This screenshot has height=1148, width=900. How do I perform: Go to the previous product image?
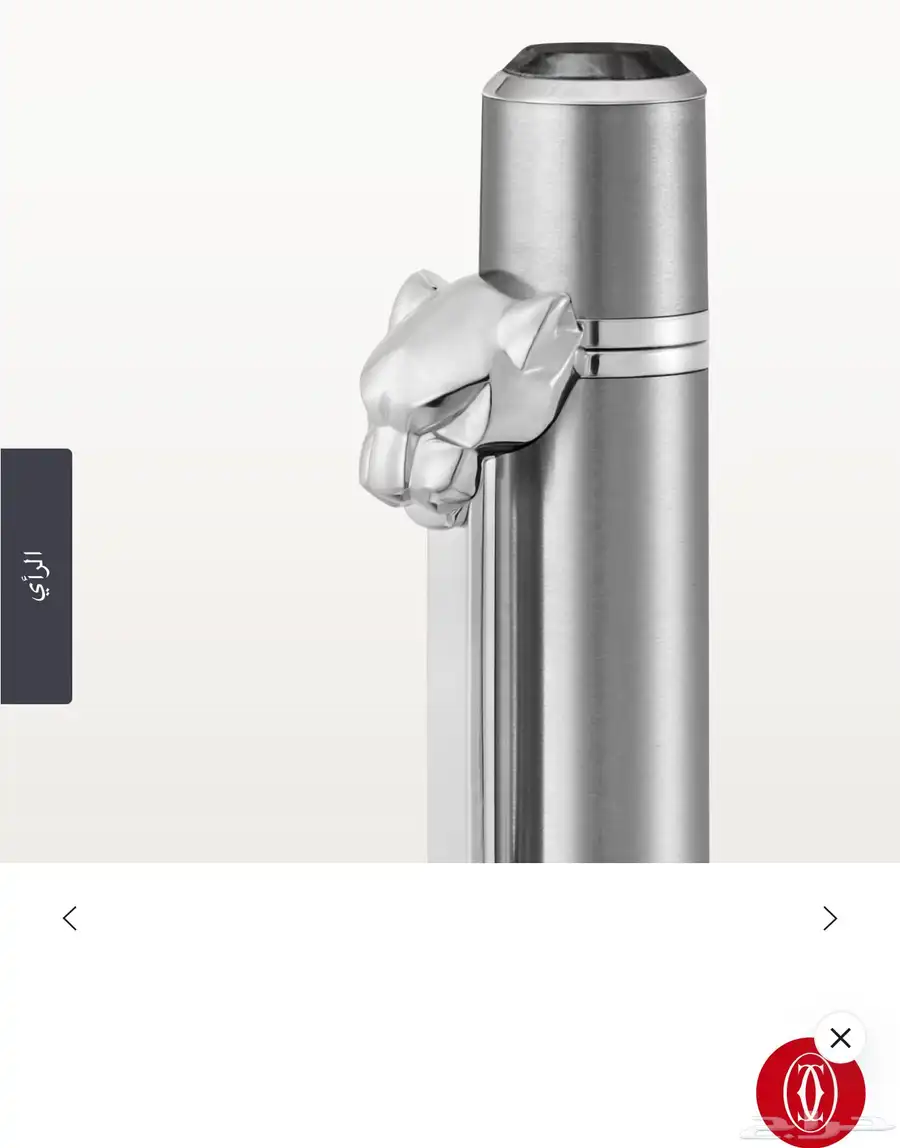tap(69, 918)
